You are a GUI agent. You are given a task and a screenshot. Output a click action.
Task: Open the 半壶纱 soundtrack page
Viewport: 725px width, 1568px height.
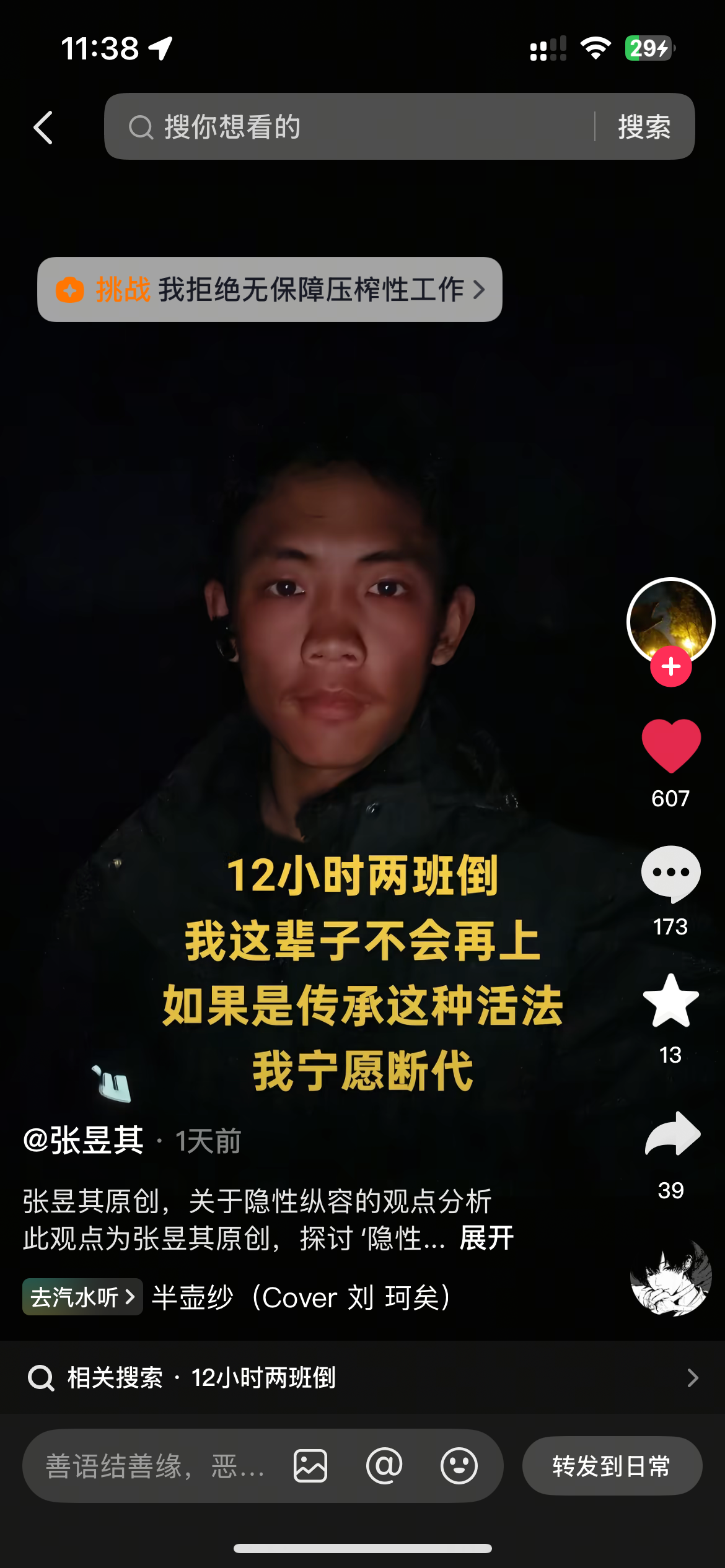pyautogui.click(x=301, y=1297)
